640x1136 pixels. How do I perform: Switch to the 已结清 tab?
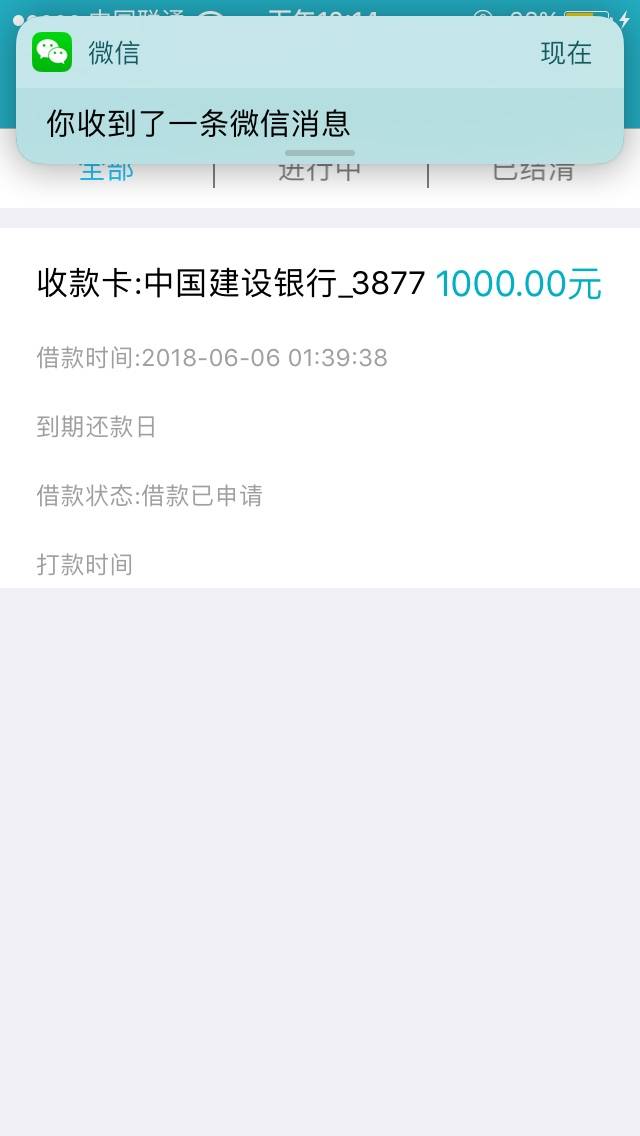point(534,172)
